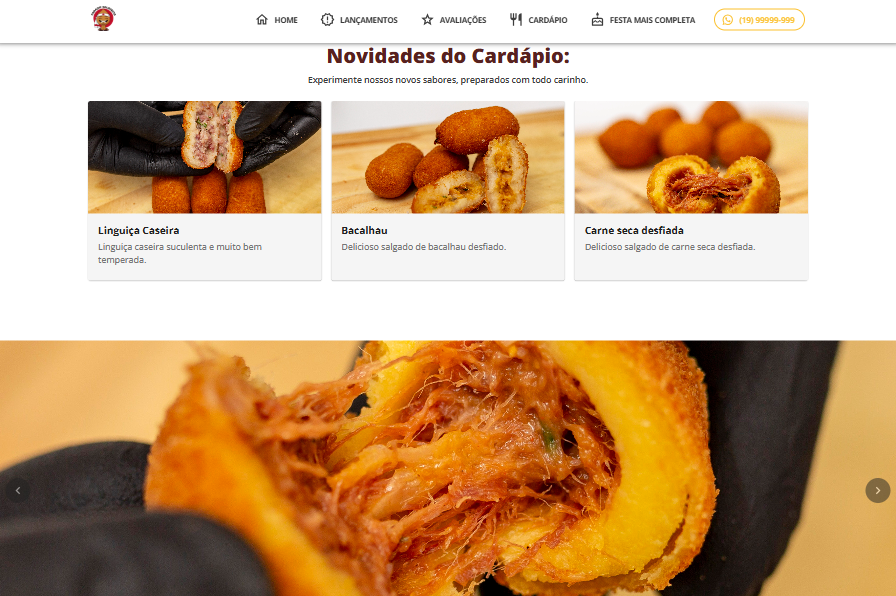
Task: Open the Carne seca desfiada card
Action: [x=691, y=190]
